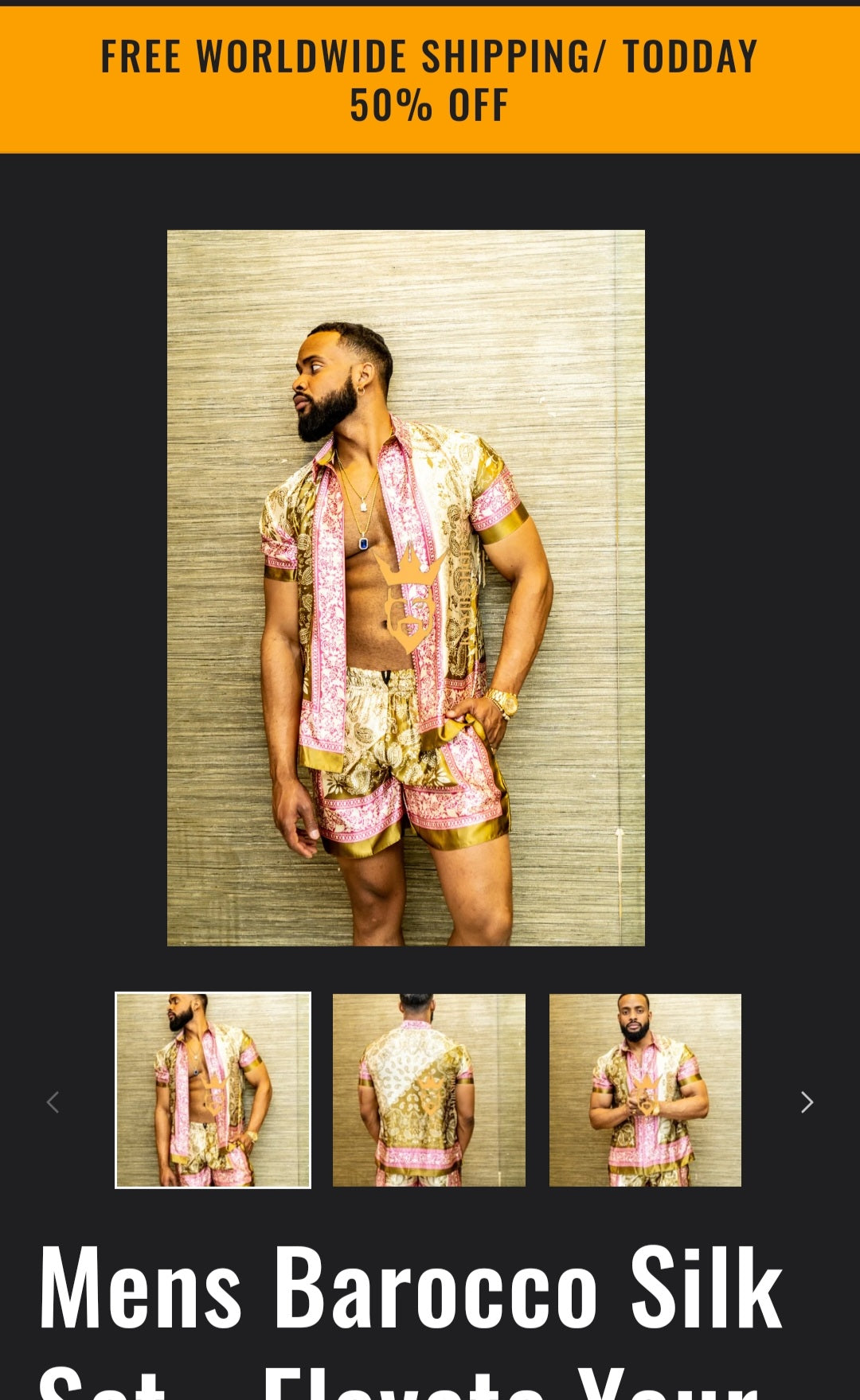Open the main product photo
Viewport: 860px width, 1400px height.
click(x=405, y=587)
